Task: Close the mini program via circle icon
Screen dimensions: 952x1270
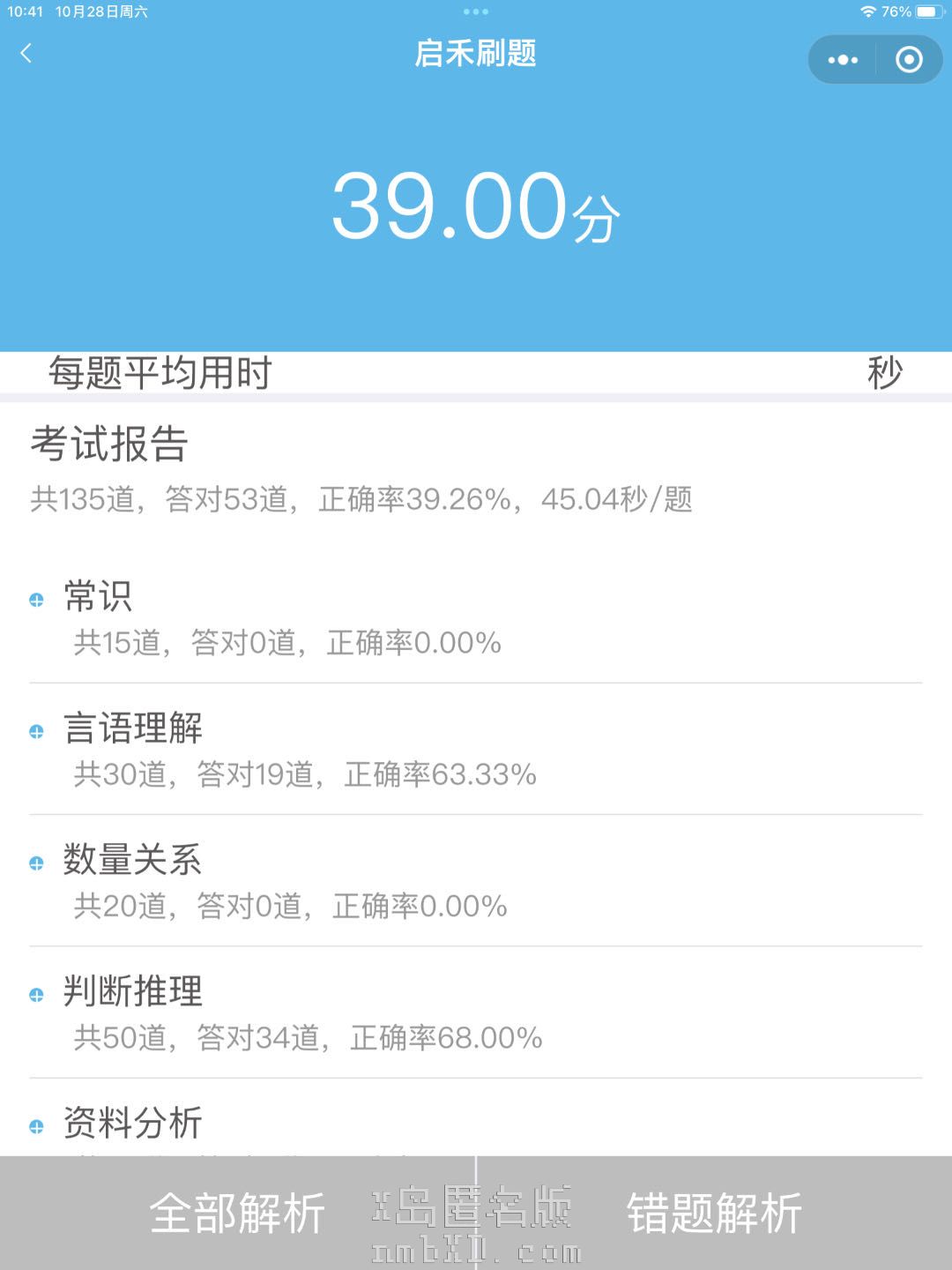Action: (x=909, y=60)
